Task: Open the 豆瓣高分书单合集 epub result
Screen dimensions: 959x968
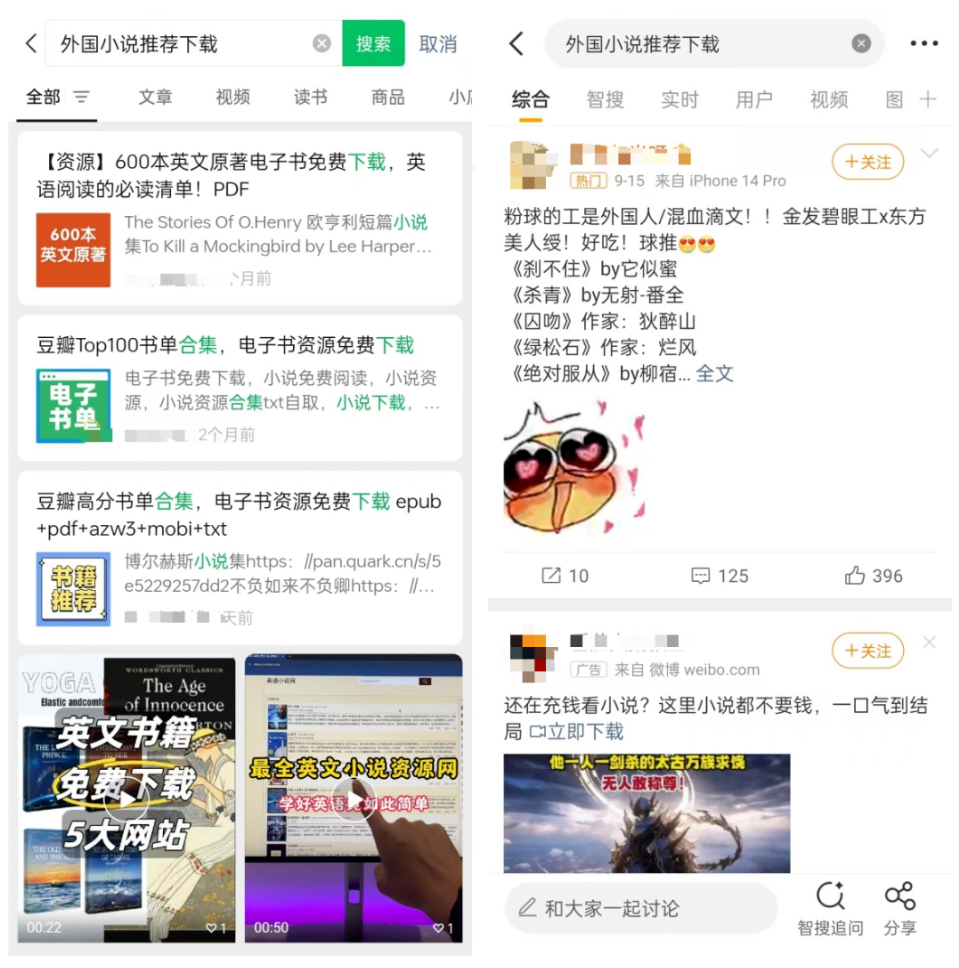Action: point(240,514)
